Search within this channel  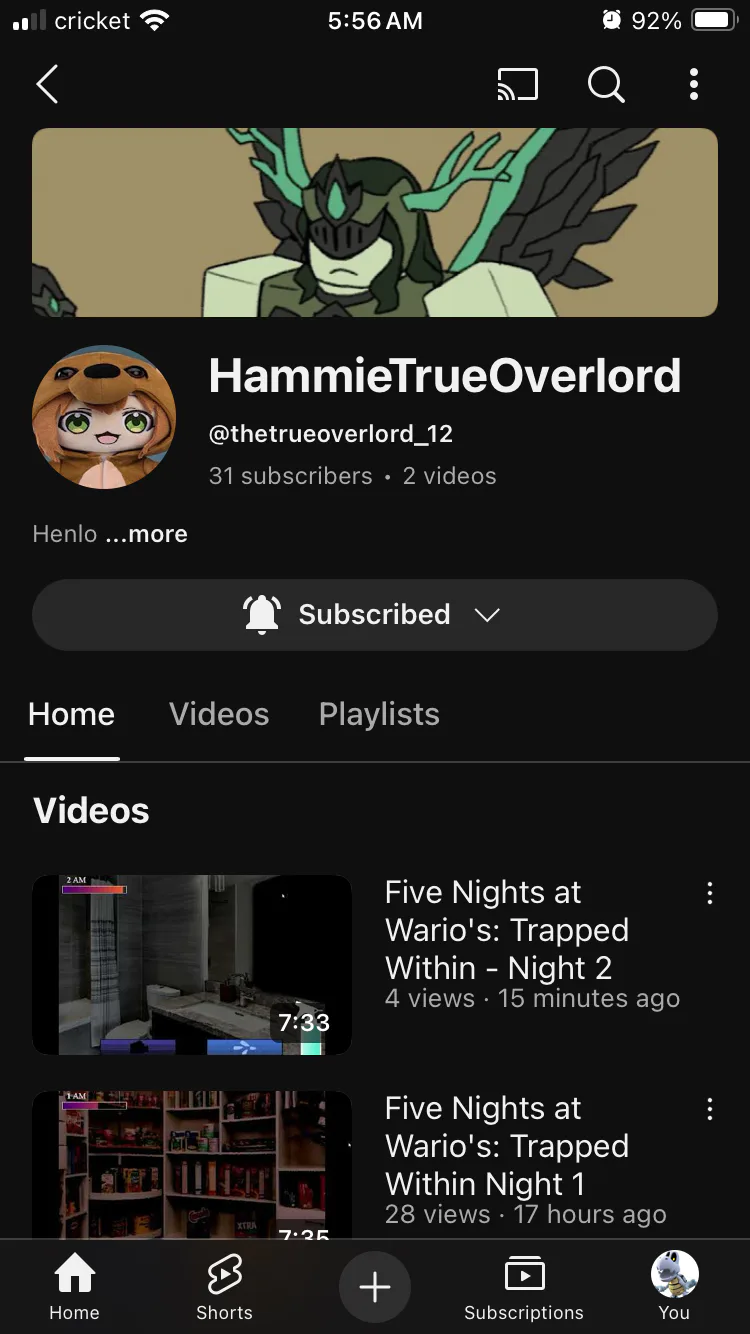point(605,85)
